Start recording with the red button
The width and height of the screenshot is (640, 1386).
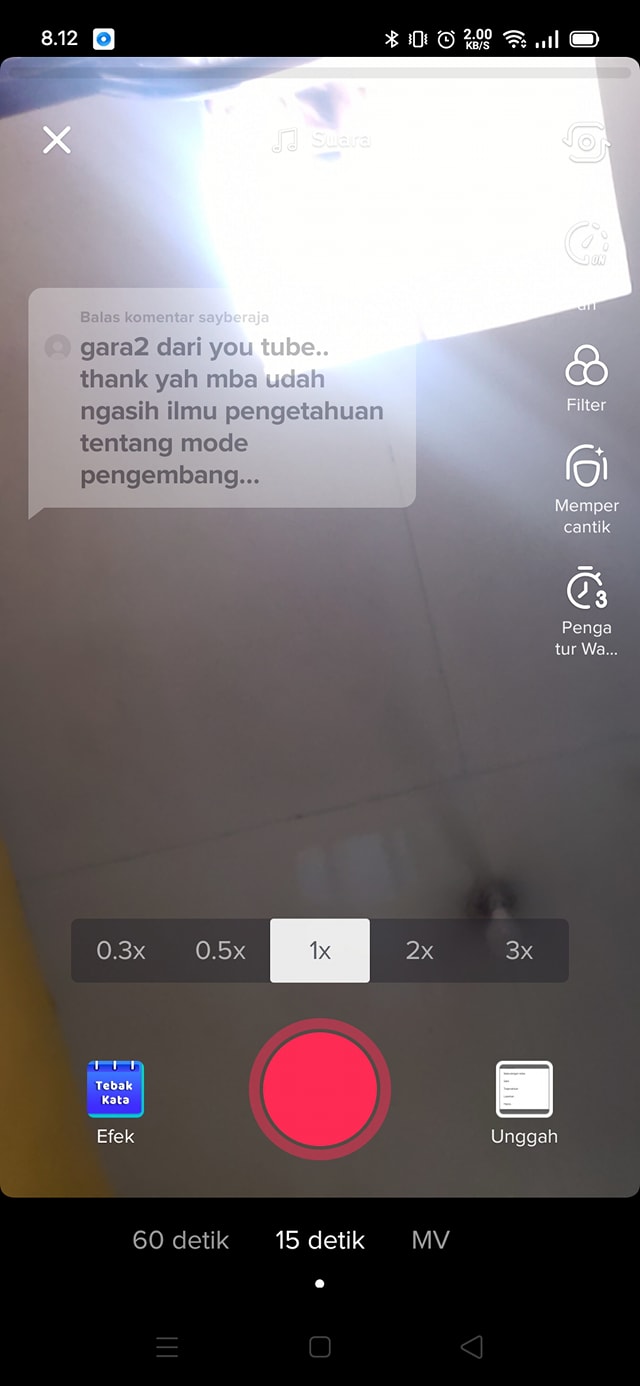[320, 1090]
